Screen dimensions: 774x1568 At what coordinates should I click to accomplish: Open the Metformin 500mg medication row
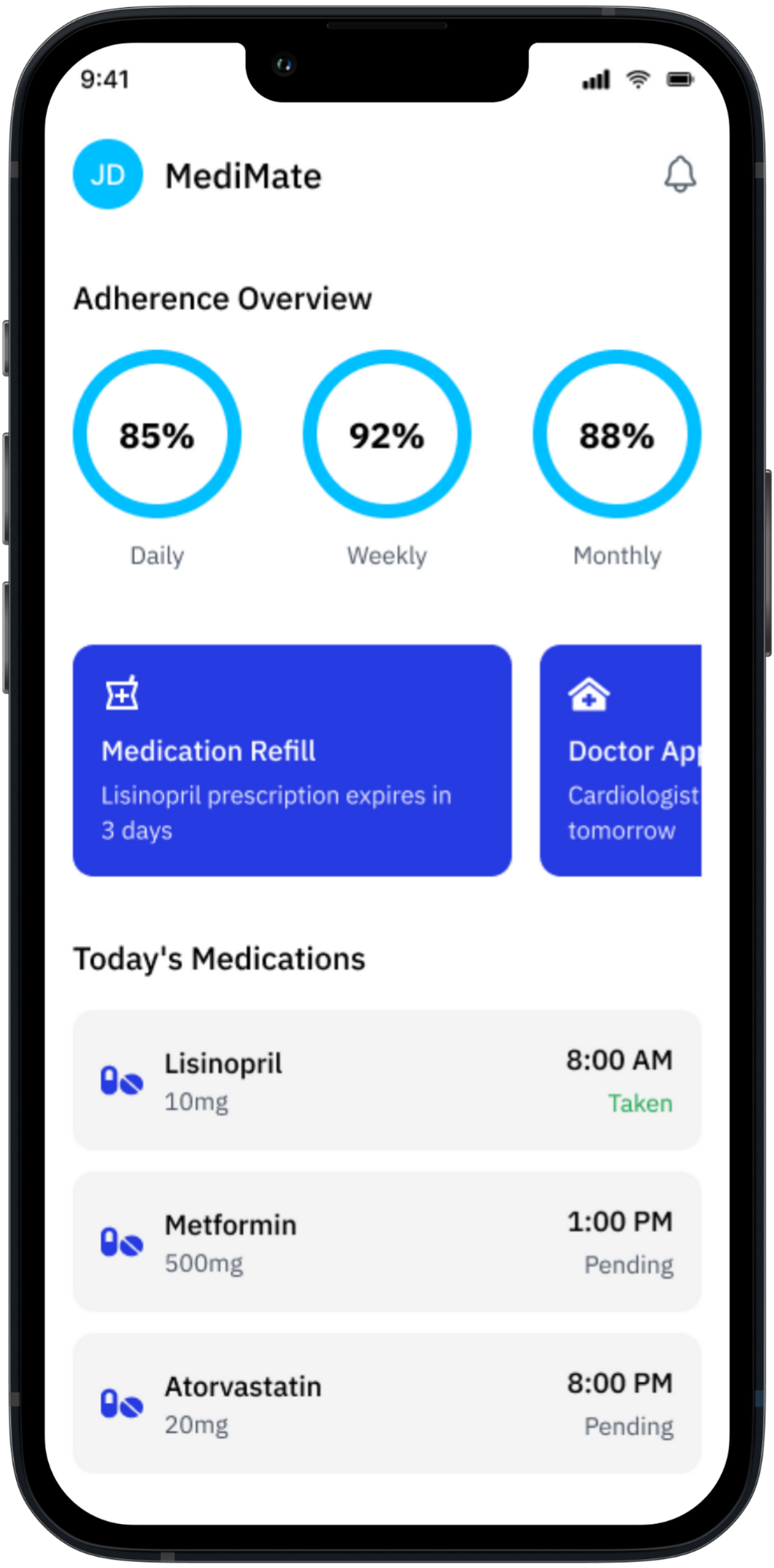[x=387, y=1242]
